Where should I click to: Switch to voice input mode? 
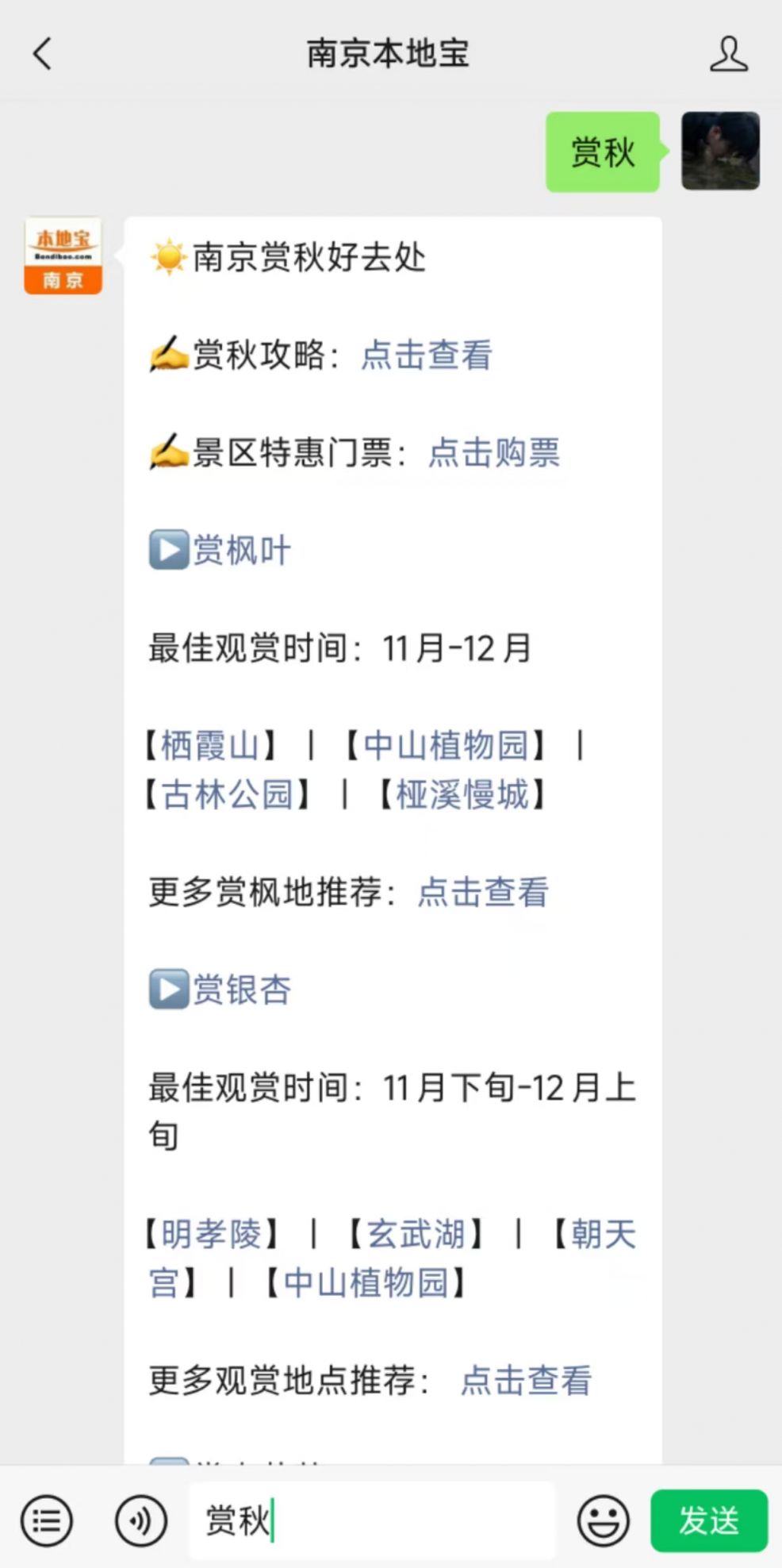click(140, 1520)
